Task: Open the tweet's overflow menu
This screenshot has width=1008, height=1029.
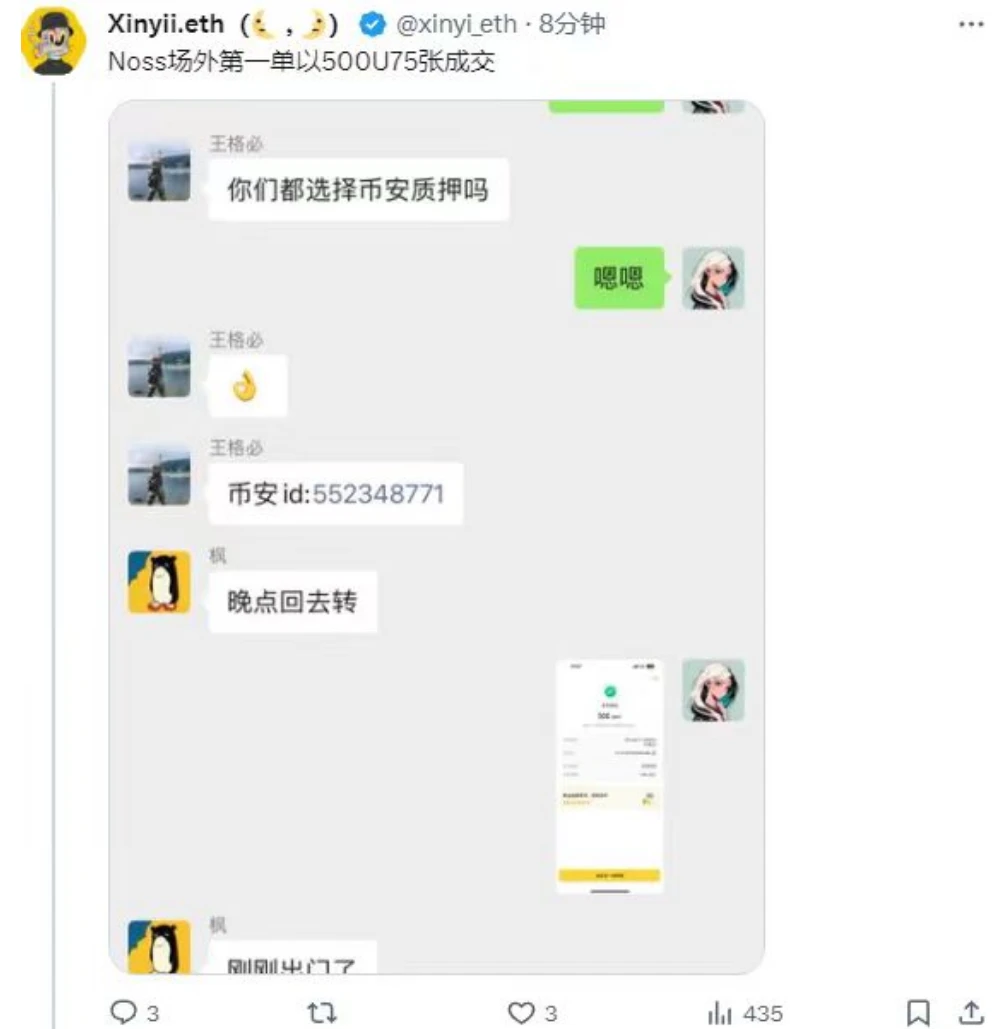Action: click(971, 25)
